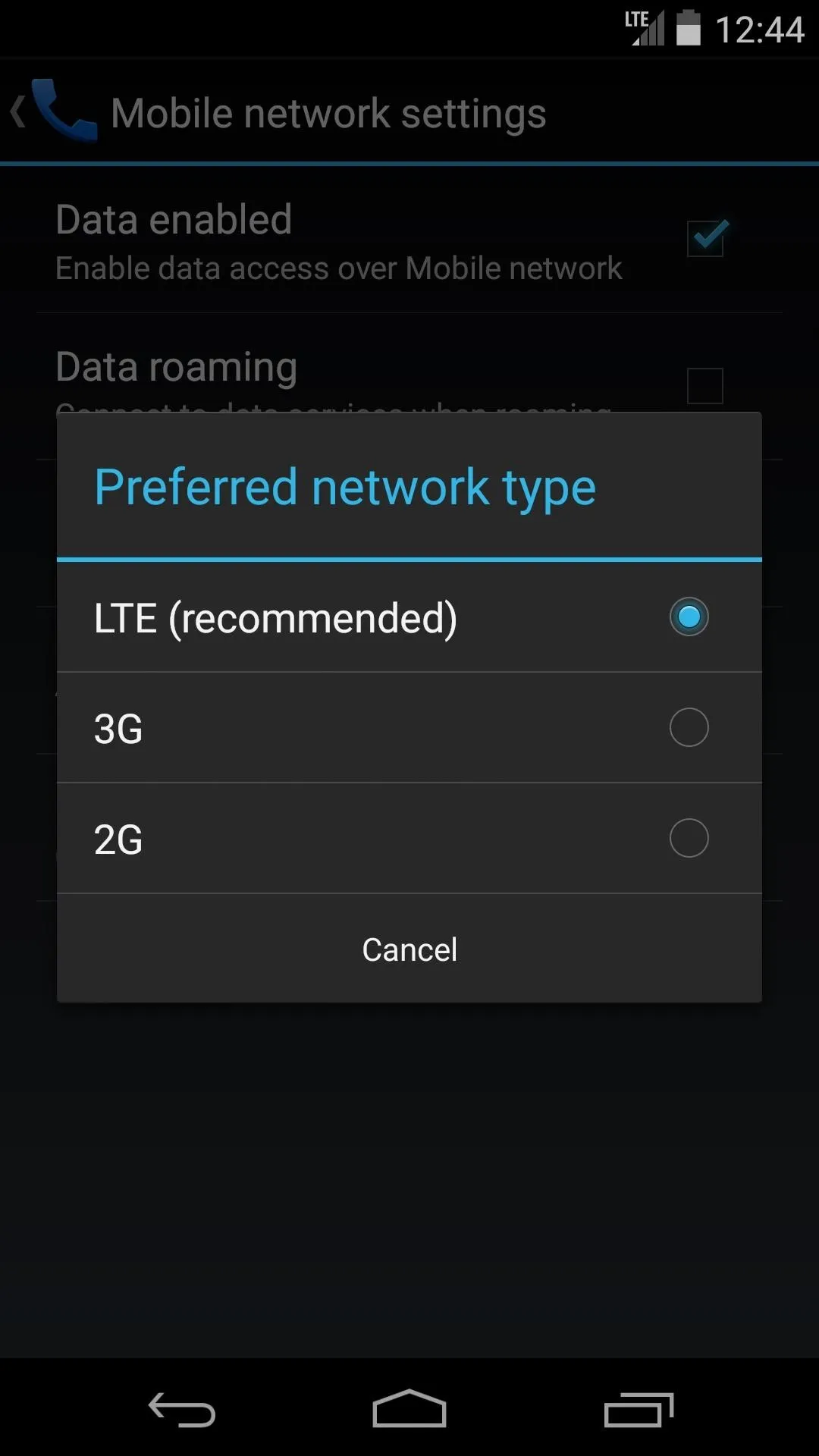Select the LTE (recommended) network option
This screenshot has width=819, height=1456.
[409, 617]
